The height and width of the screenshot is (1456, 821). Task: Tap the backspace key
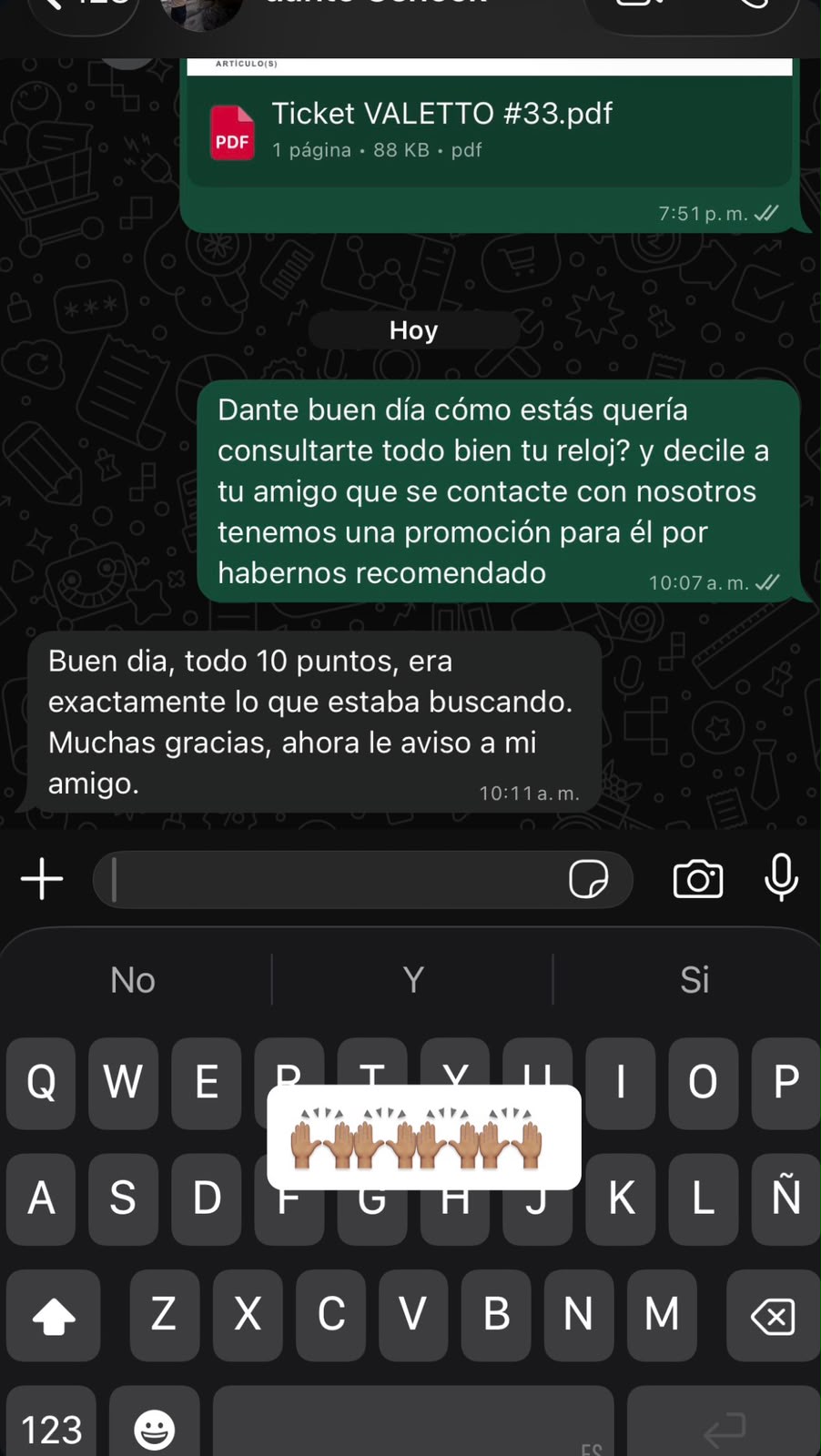774,1316
